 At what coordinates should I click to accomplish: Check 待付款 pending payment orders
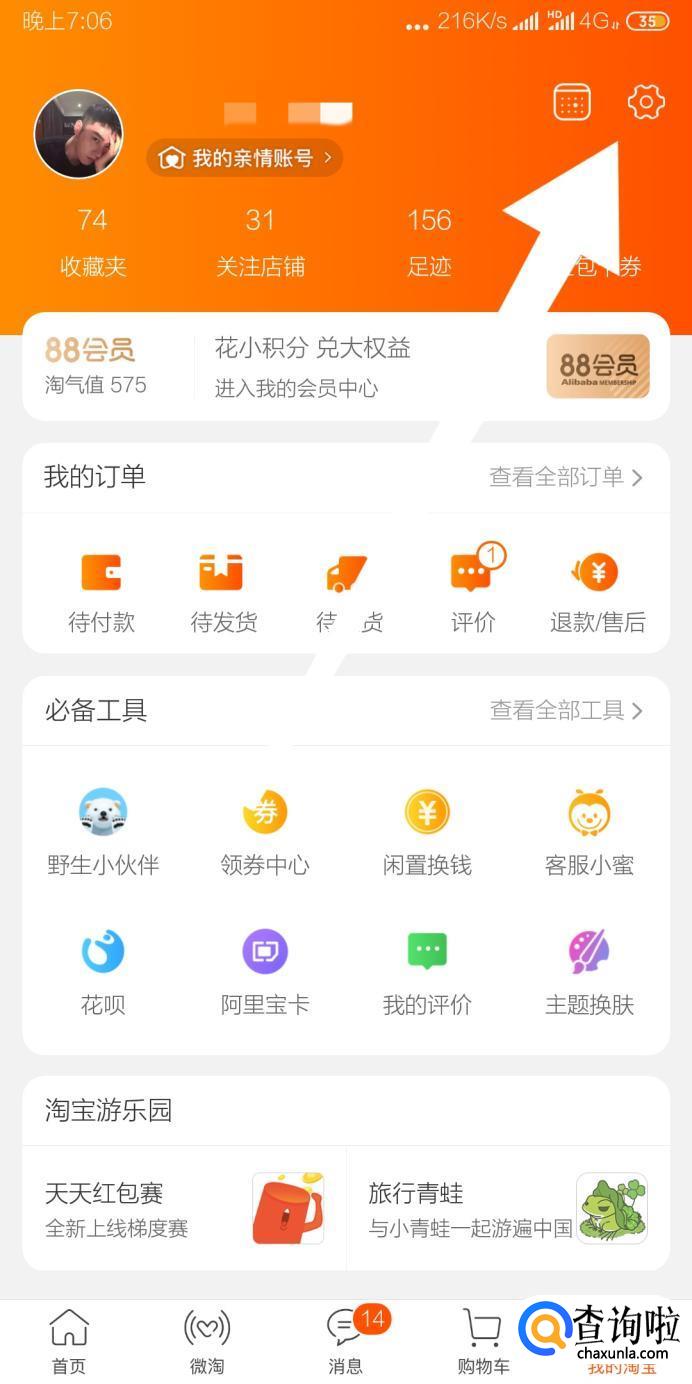click(x=101, y=592)
